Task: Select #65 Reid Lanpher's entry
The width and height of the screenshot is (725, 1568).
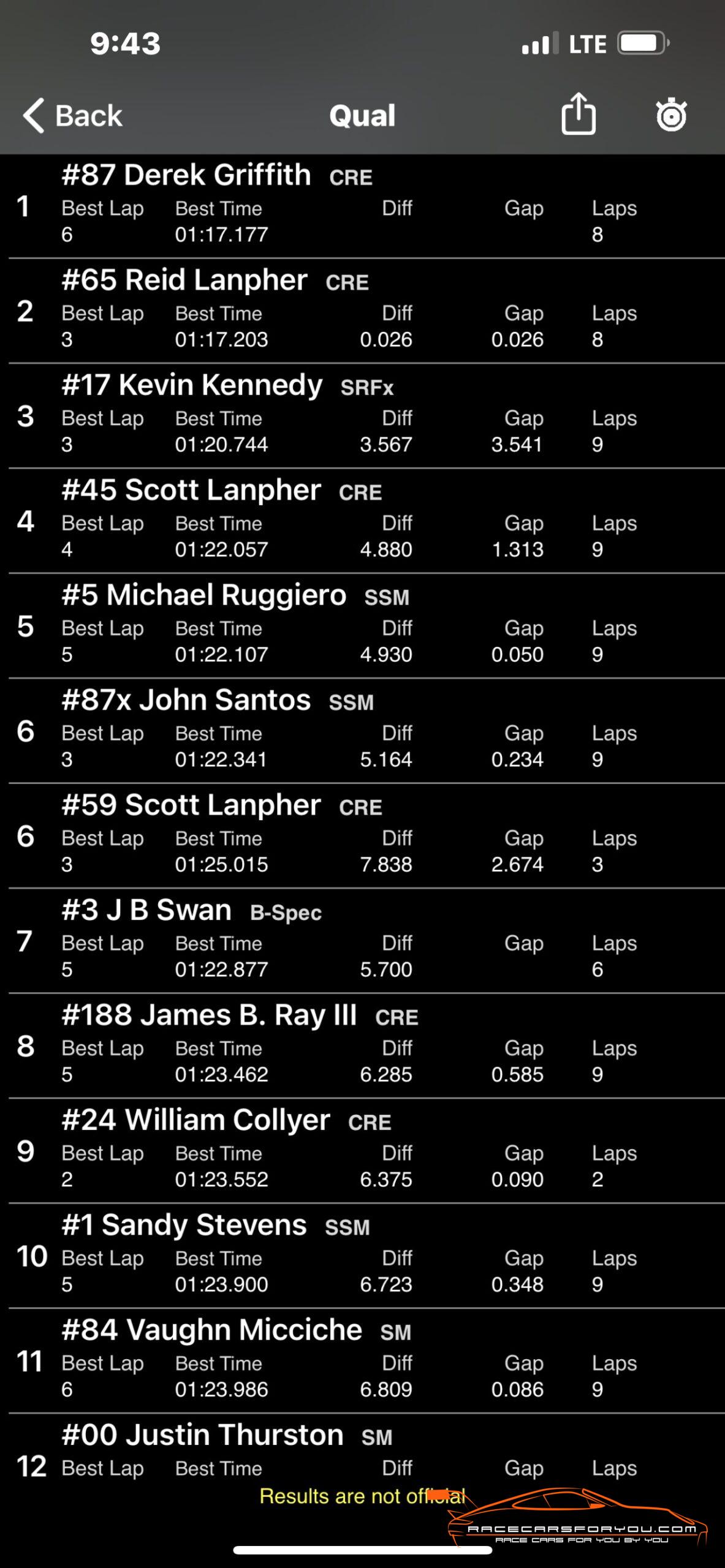Action: click(362, 311)
